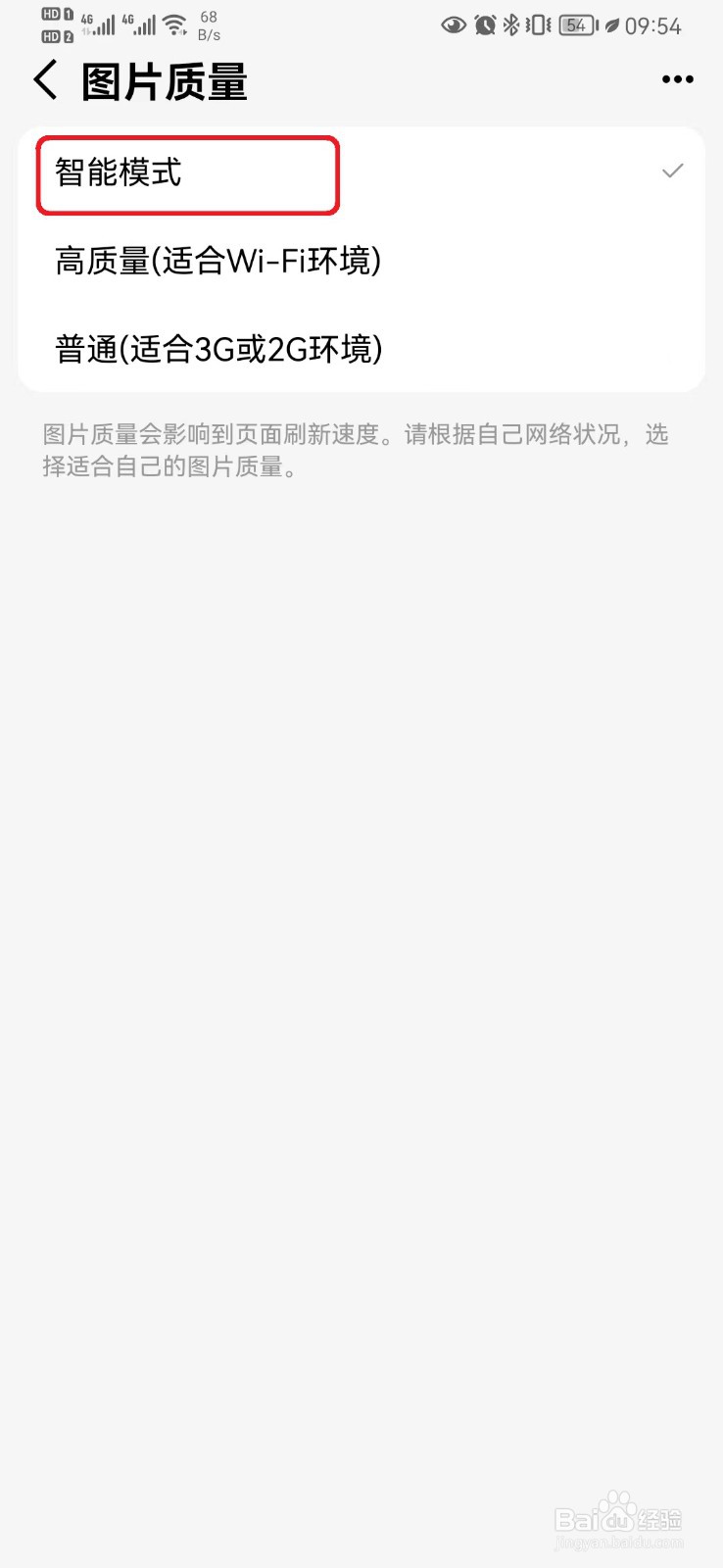
Task: Tap the 图片质量 title
Action: 165,82
